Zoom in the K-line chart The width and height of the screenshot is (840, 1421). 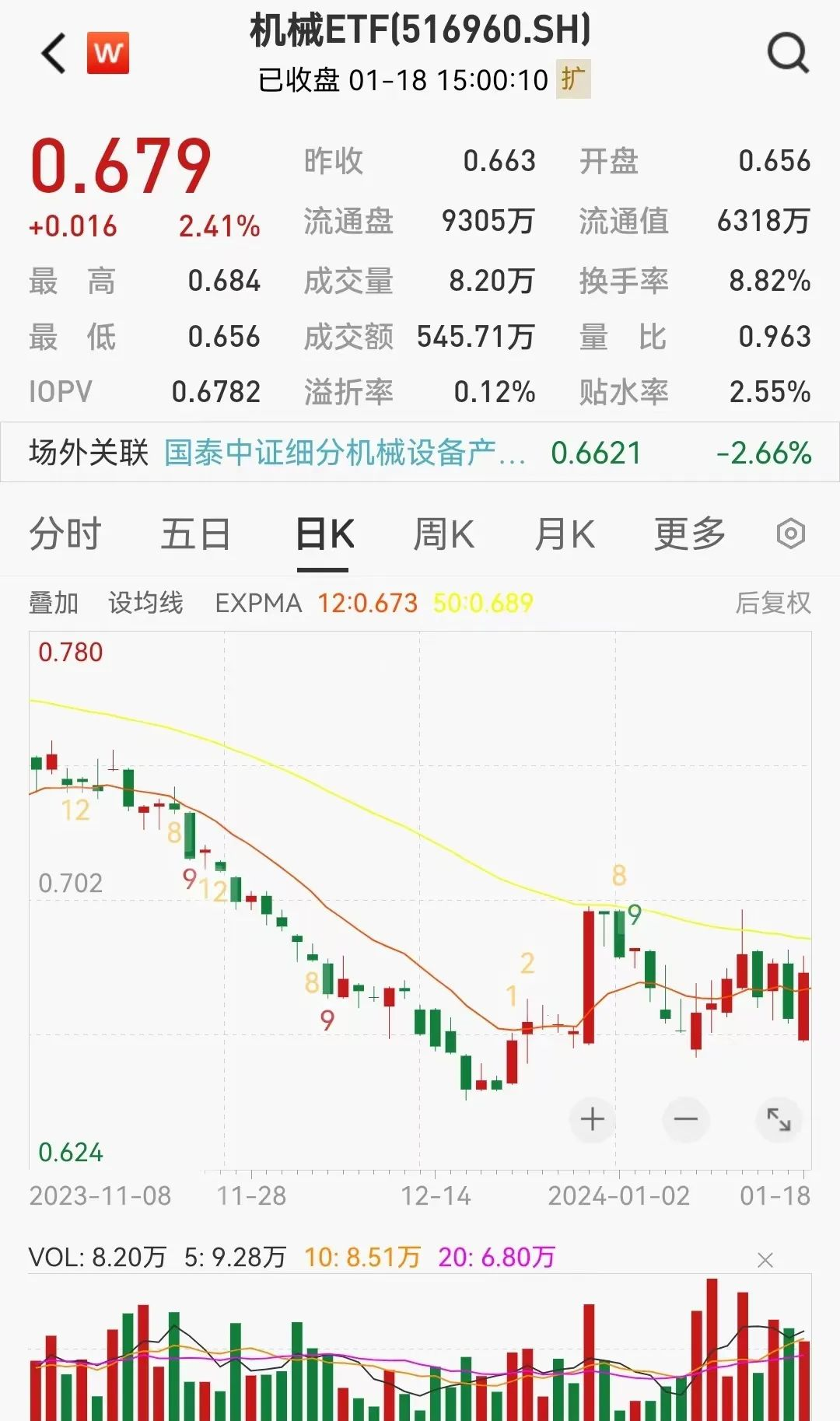(x=592, y=1119)
